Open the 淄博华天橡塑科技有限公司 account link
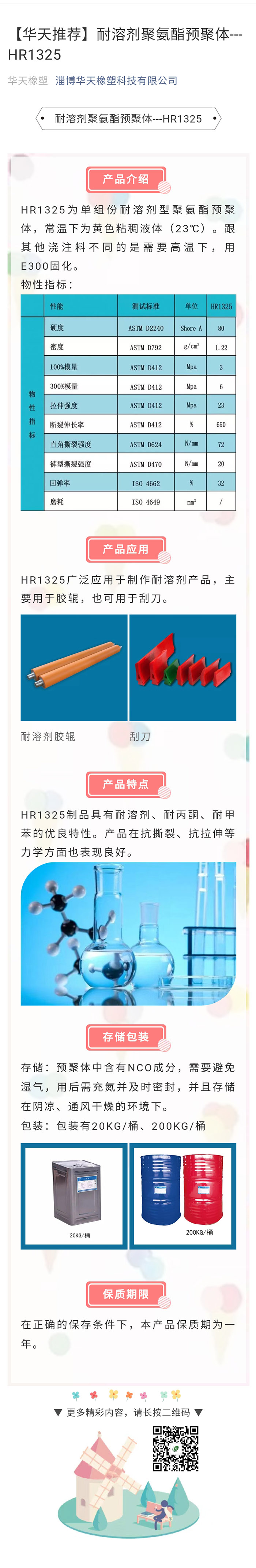 116,81
